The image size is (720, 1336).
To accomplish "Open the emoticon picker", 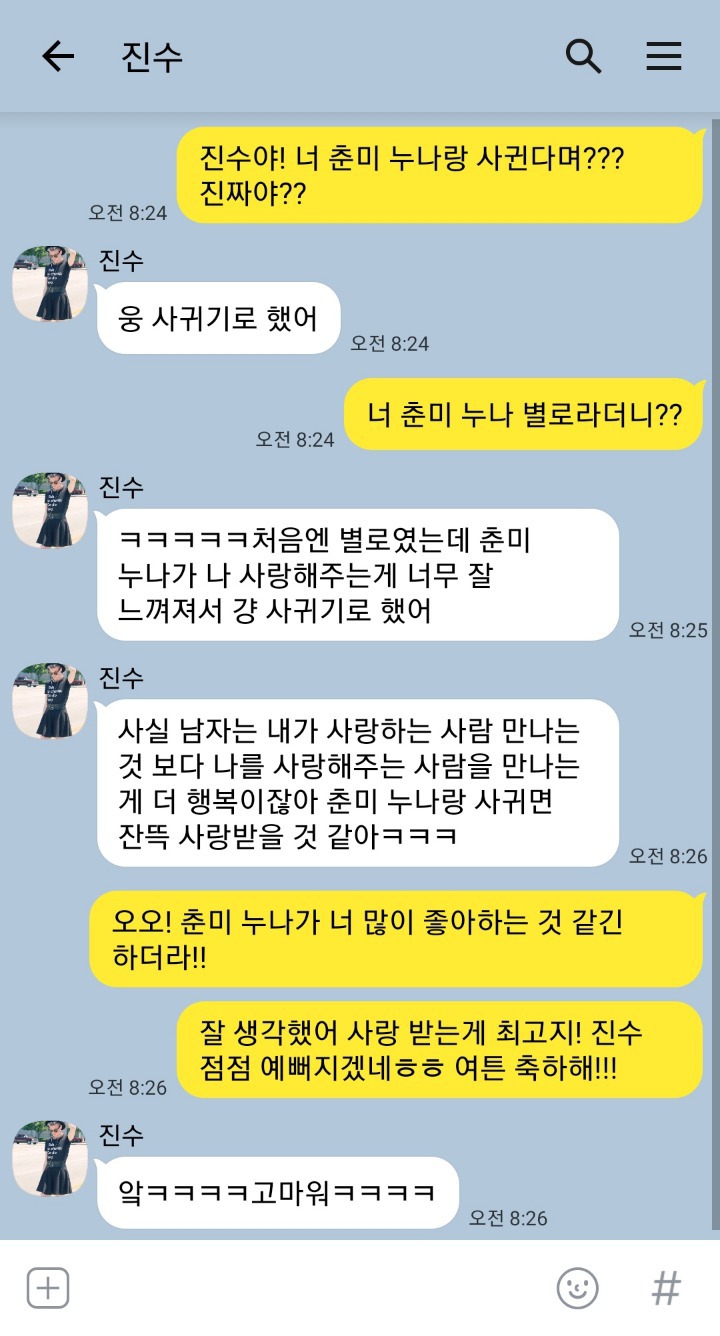I will 577,1288.
